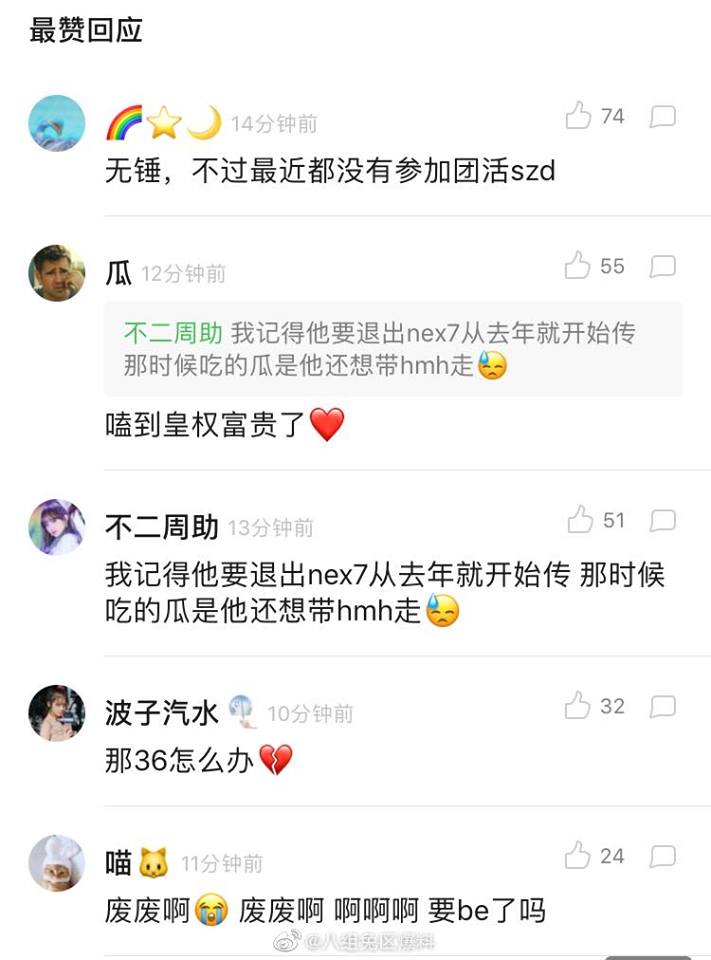711x960 pixels.
Task: Reply to 瓜's comment
Action: point(662,267)
